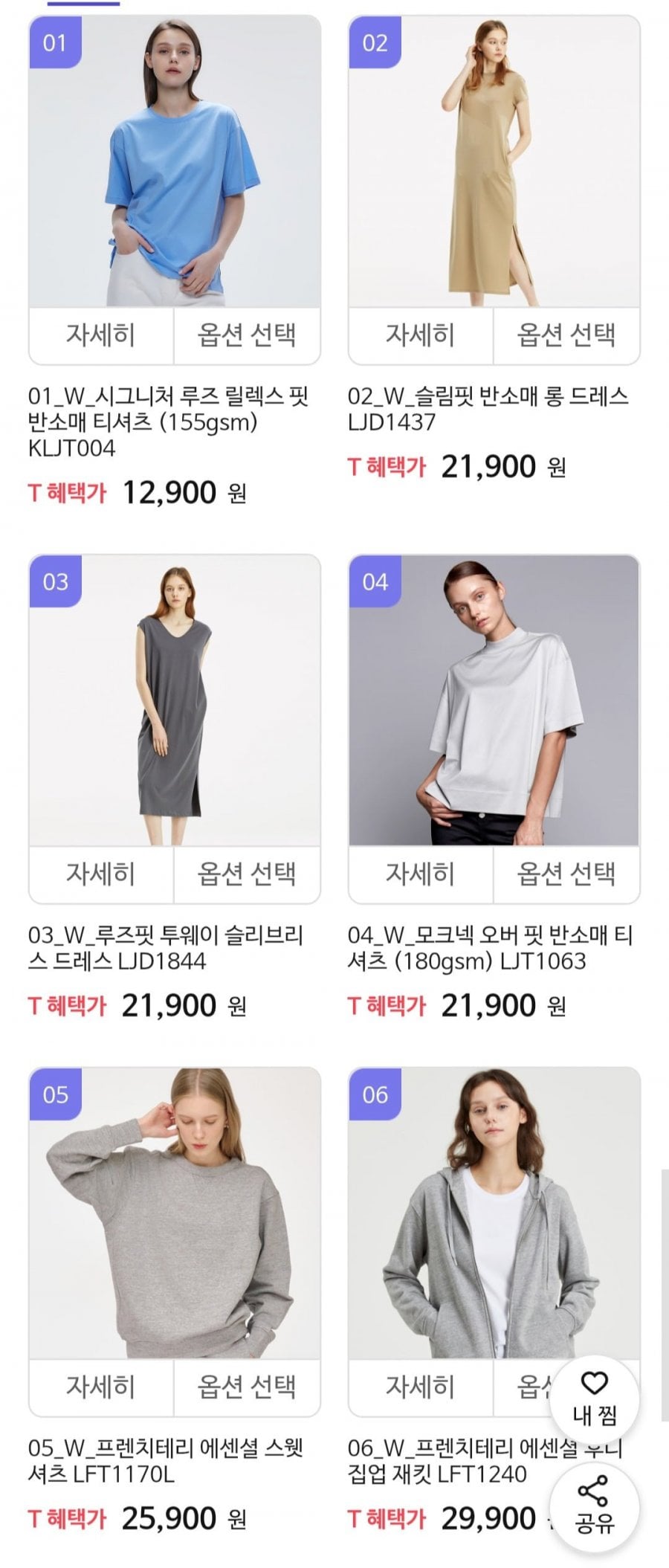The height and width of the screenshot is (1568, 669).
Task: View 자세히 for sleeveless dress LJD1844
Action: coord(101,874)
